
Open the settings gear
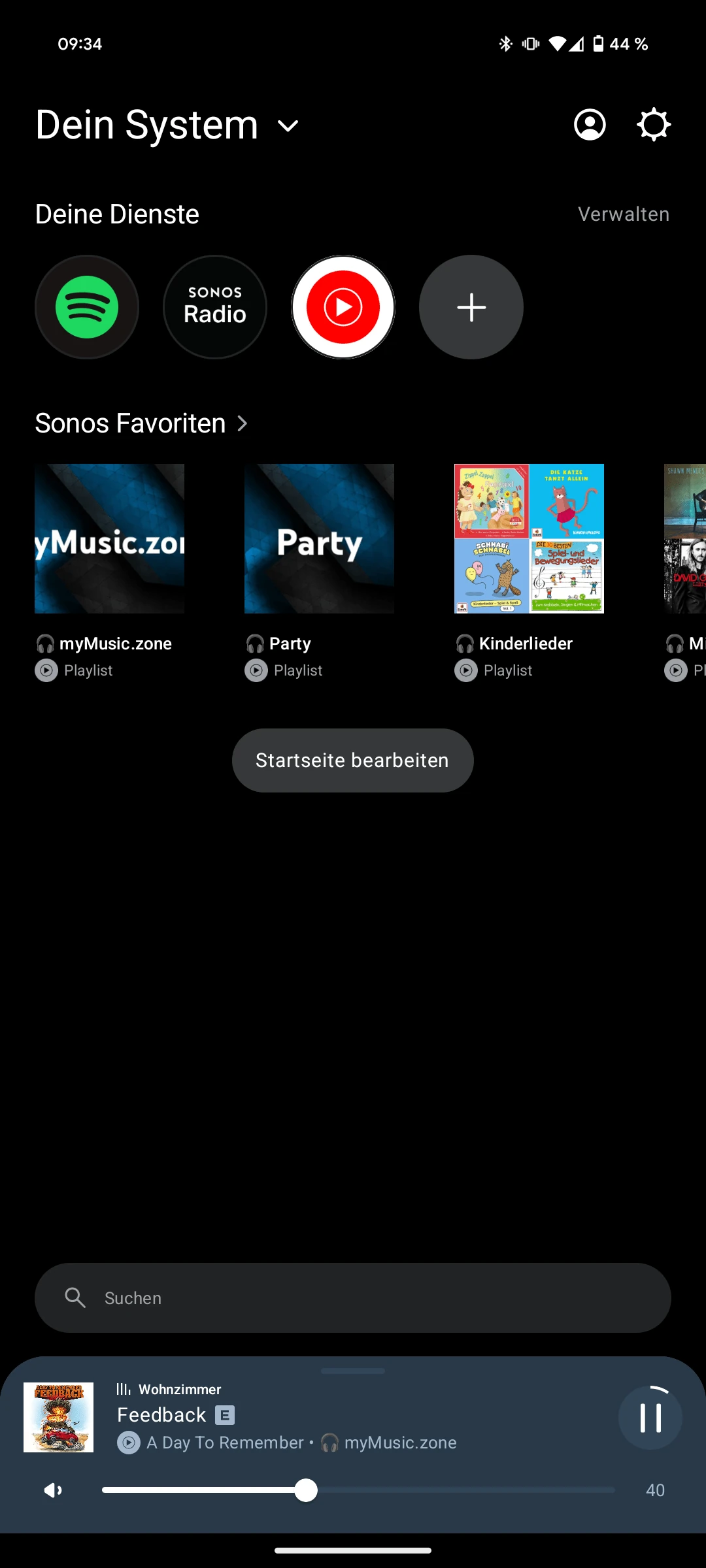click(x=654, y=124)
